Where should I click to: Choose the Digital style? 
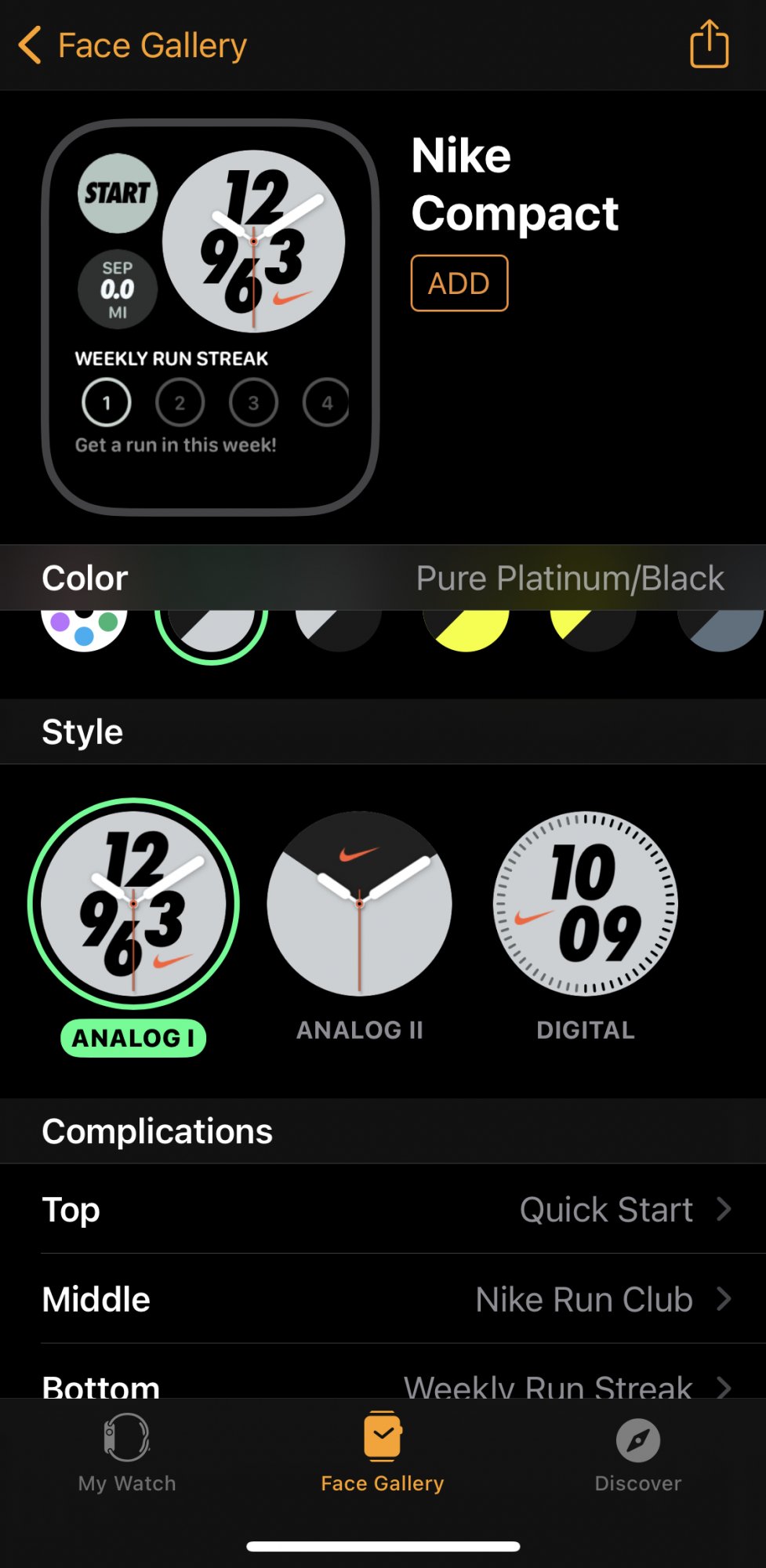coord(586,927)
